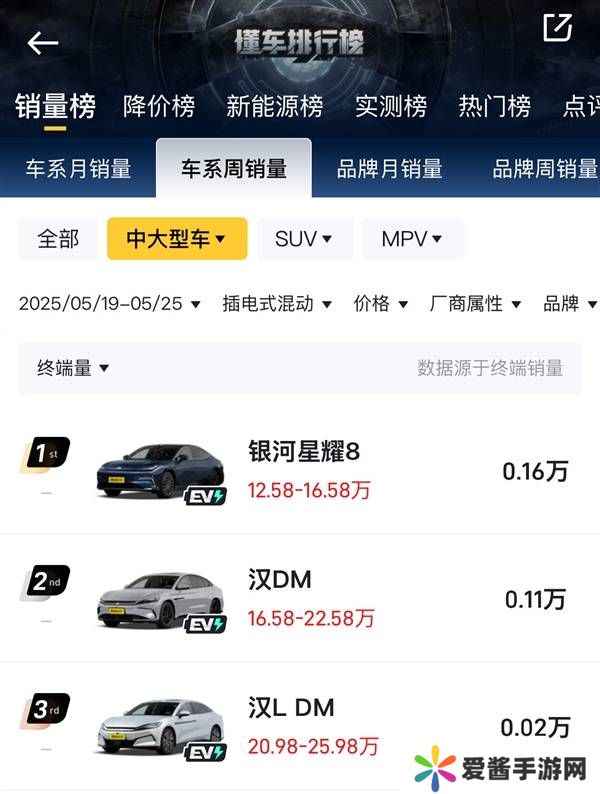Change the date range 2025/05/19-05/25

[110, 303]
